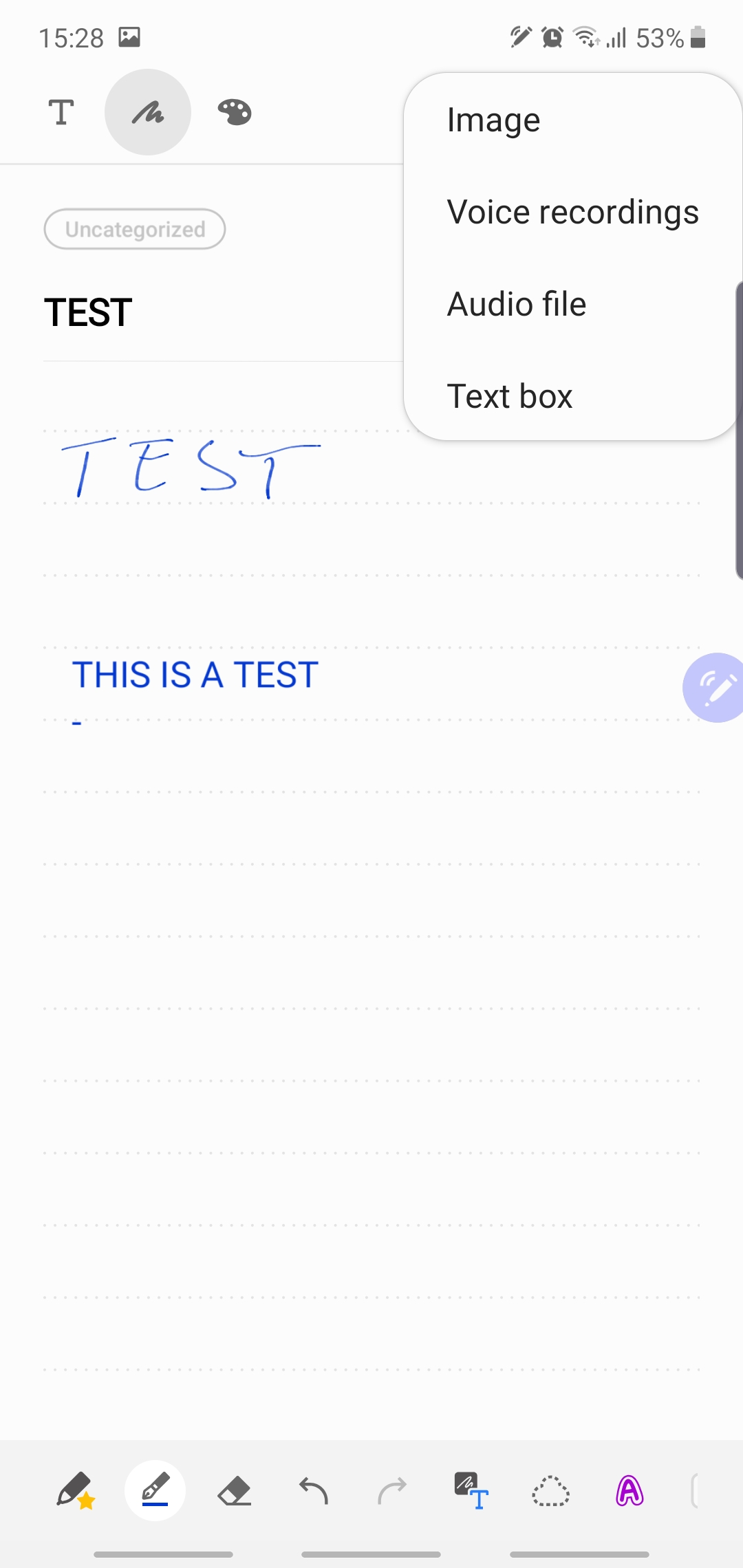This screenshot has width=743, height=1568.
Task: Add a Text box
Action: (509, 396)
